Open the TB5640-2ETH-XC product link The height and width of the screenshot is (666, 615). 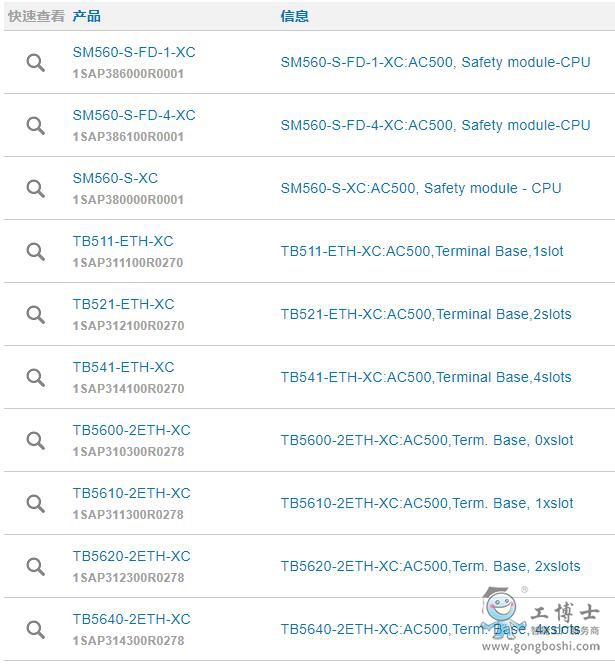coord(131,619)
